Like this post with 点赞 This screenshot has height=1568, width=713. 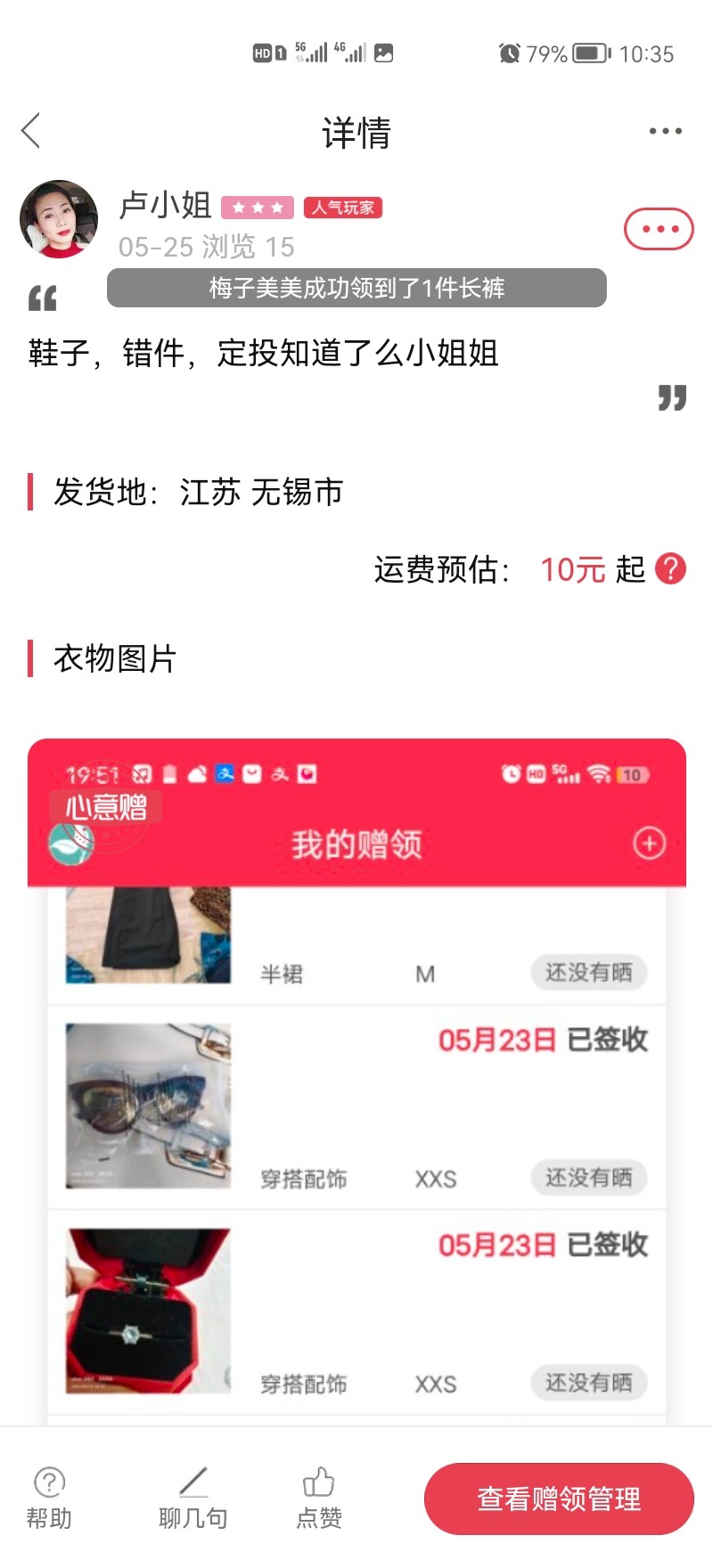click(x=319, y=1499)
